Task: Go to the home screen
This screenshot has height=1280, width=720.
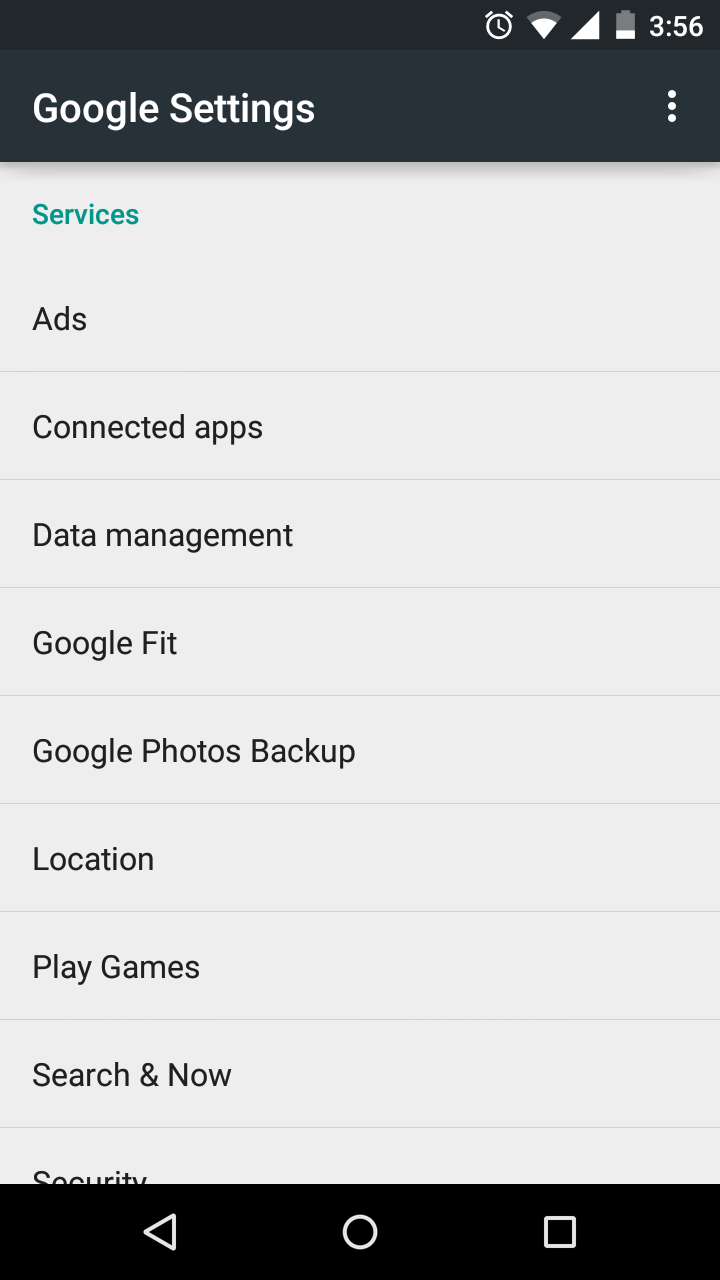Action: pos(360,1232)
